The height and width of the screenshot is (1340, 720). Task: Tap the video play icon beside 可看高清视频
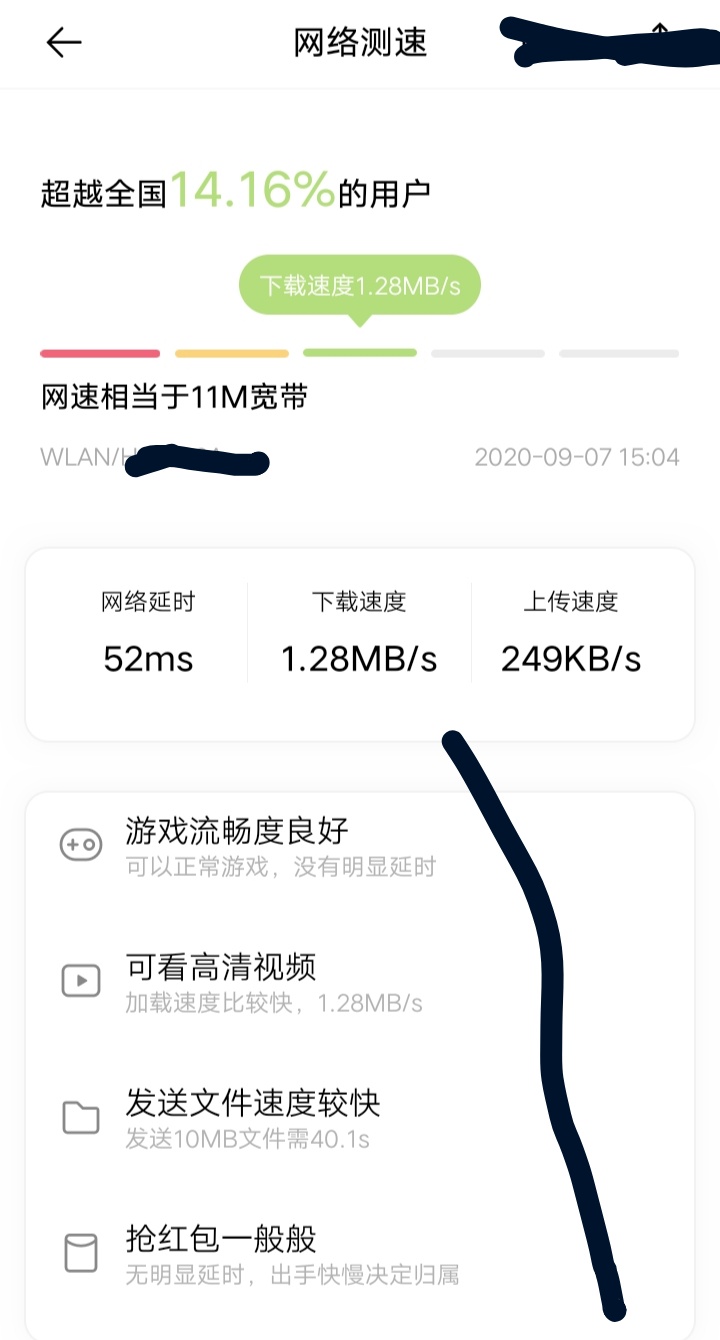click(x=80, y=982)
